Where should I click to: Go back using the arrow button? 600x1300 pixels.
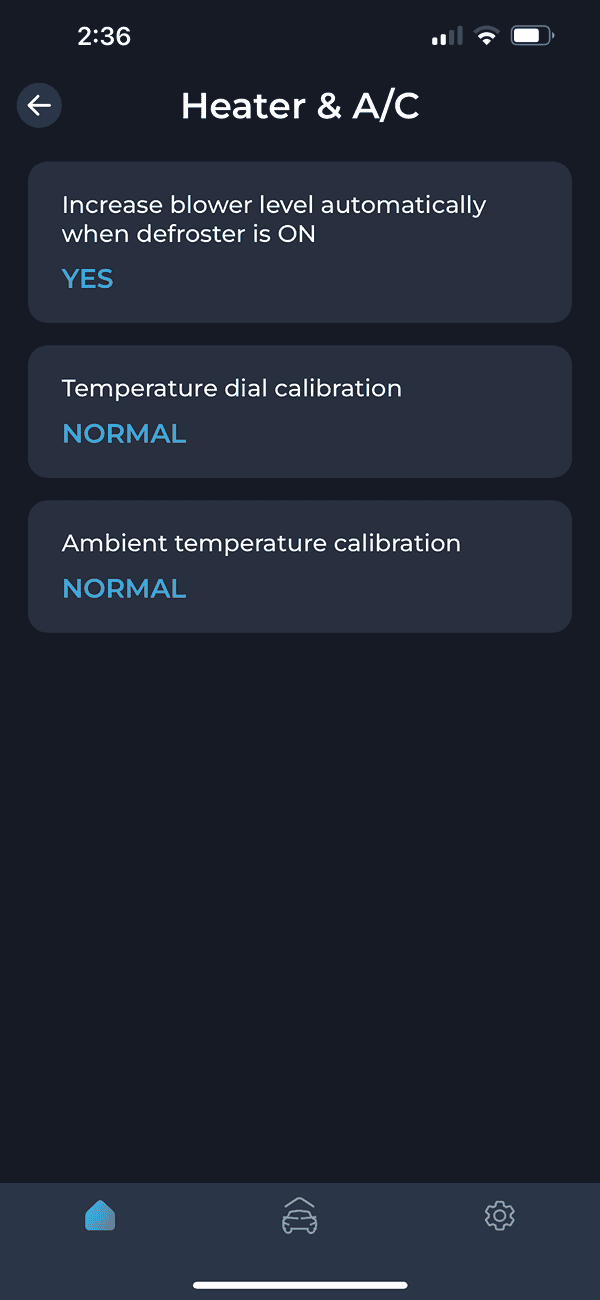[x=39, y=105]
